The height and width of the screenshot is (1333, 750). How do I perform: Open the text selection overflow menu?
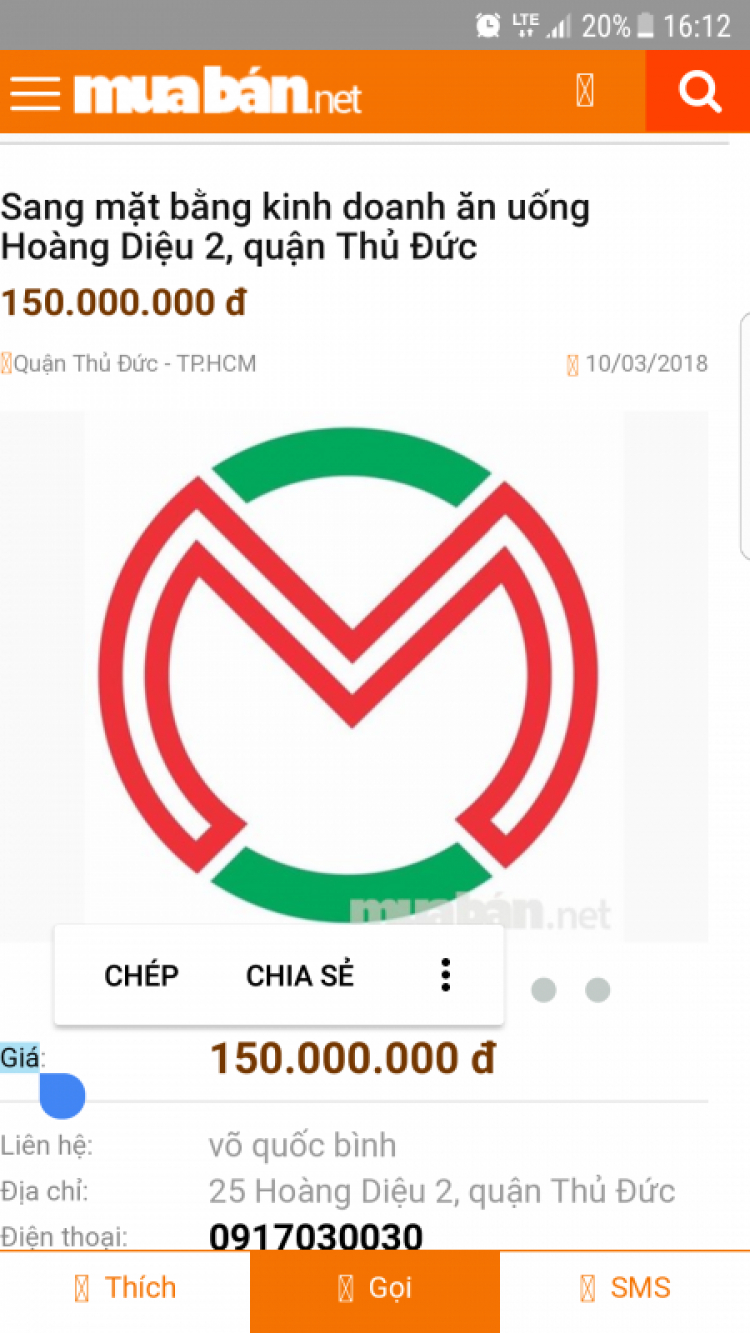[446, 975]
